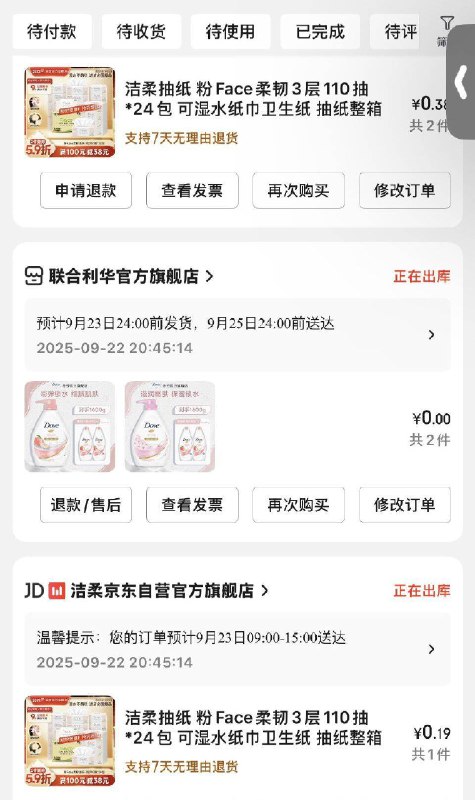Screen dimensions: 475x800
Task: Open the filter funnel icon
Action: (x=447, y=23)
